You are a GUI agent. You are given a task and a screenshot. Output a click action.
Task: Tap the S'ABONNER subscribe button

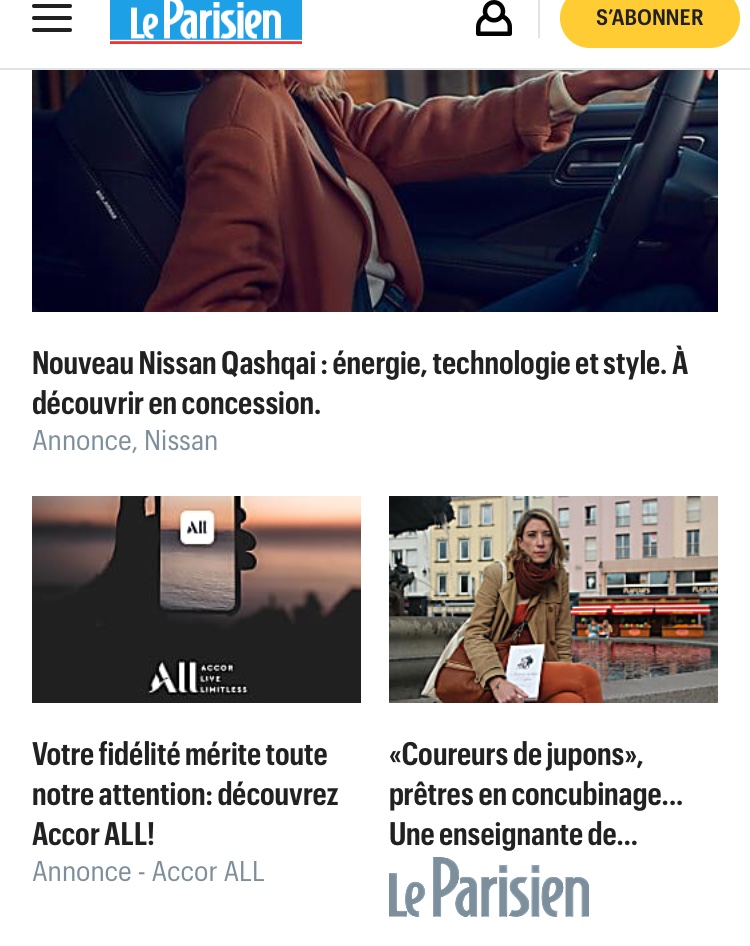[649, 18]
